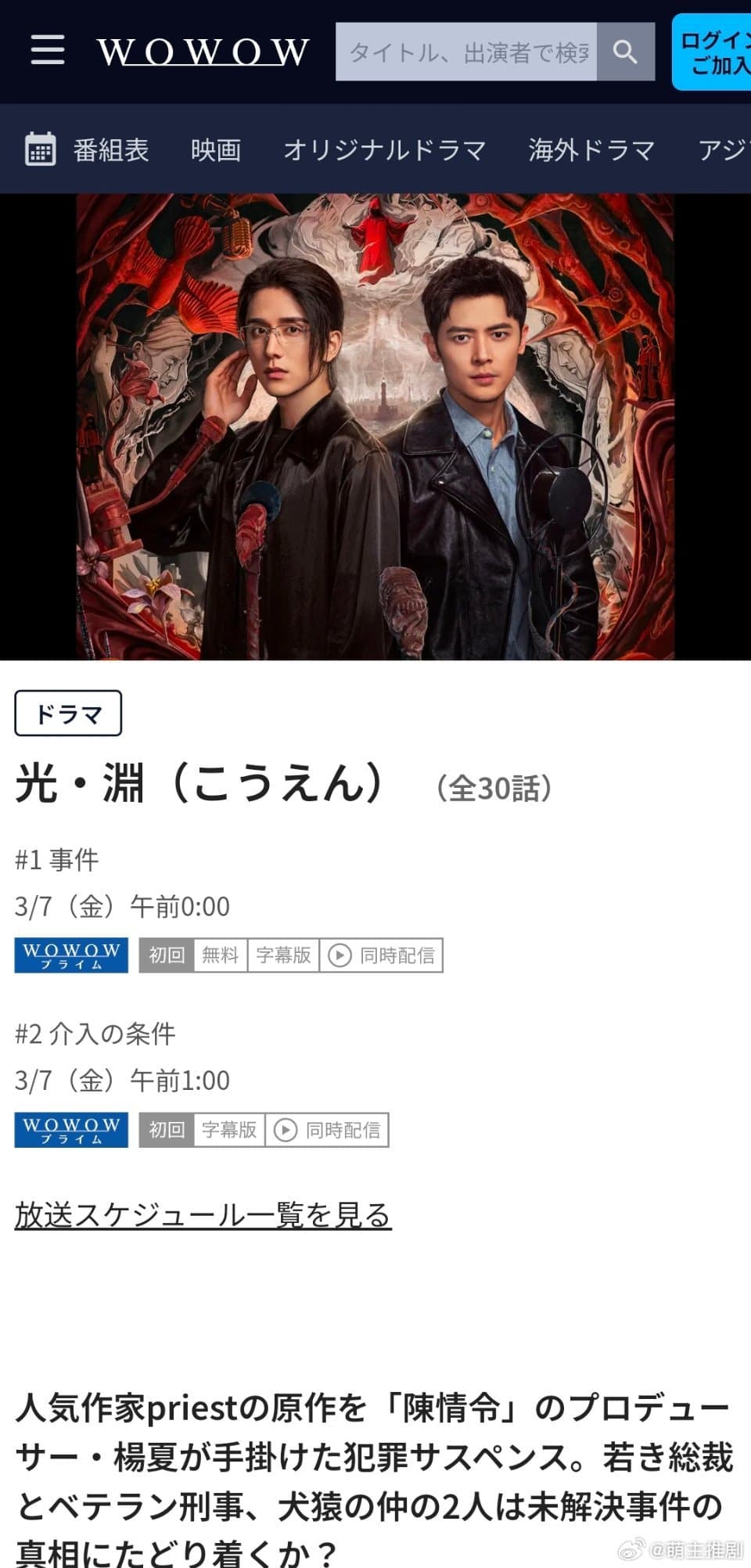
Task: Submit search with the magnifier icon
Action: pyautogui.click(x=625, y=52)
